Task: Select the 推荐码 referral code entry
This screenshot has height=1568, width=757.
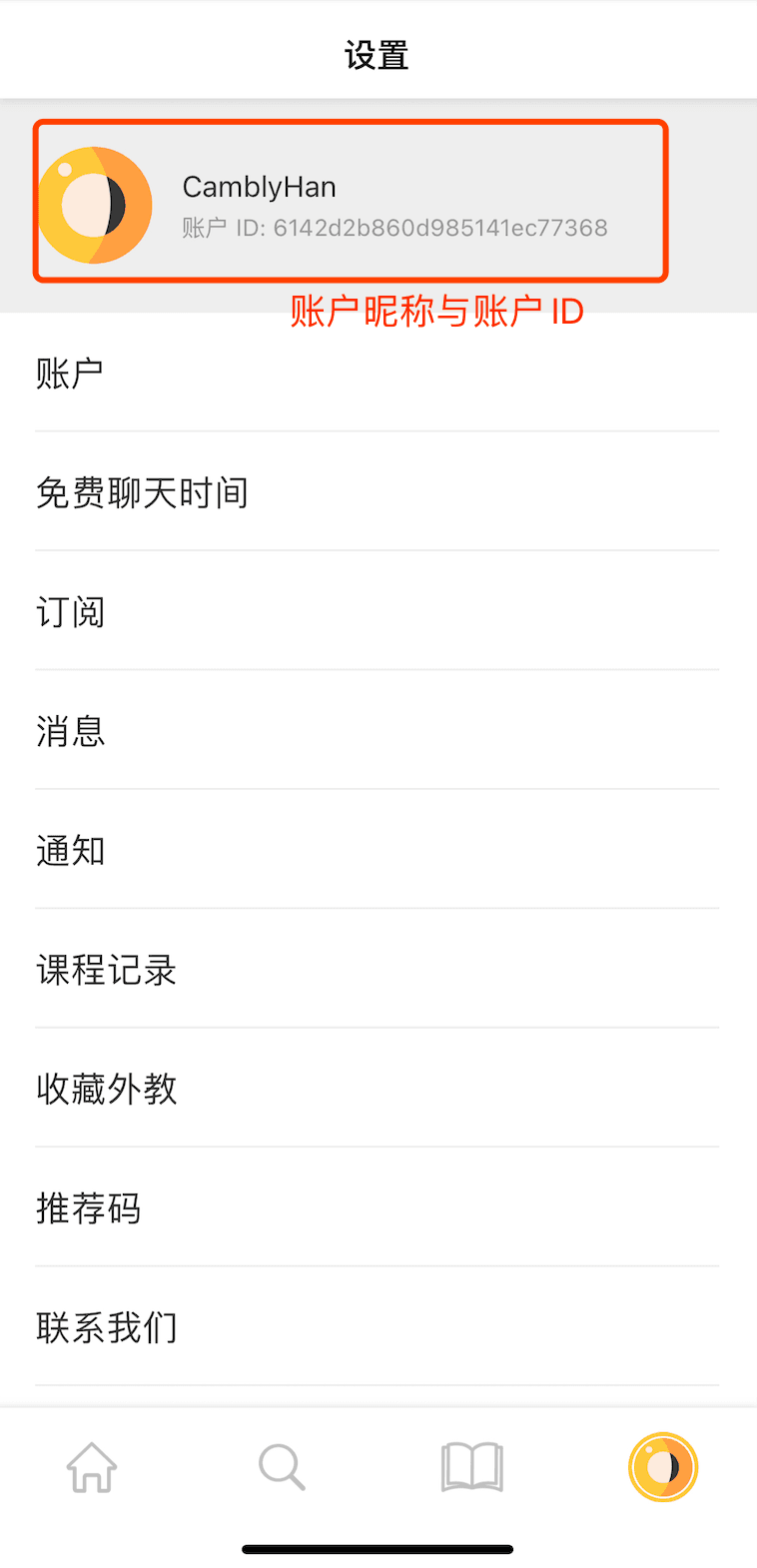Action: tap(88, 1208)
